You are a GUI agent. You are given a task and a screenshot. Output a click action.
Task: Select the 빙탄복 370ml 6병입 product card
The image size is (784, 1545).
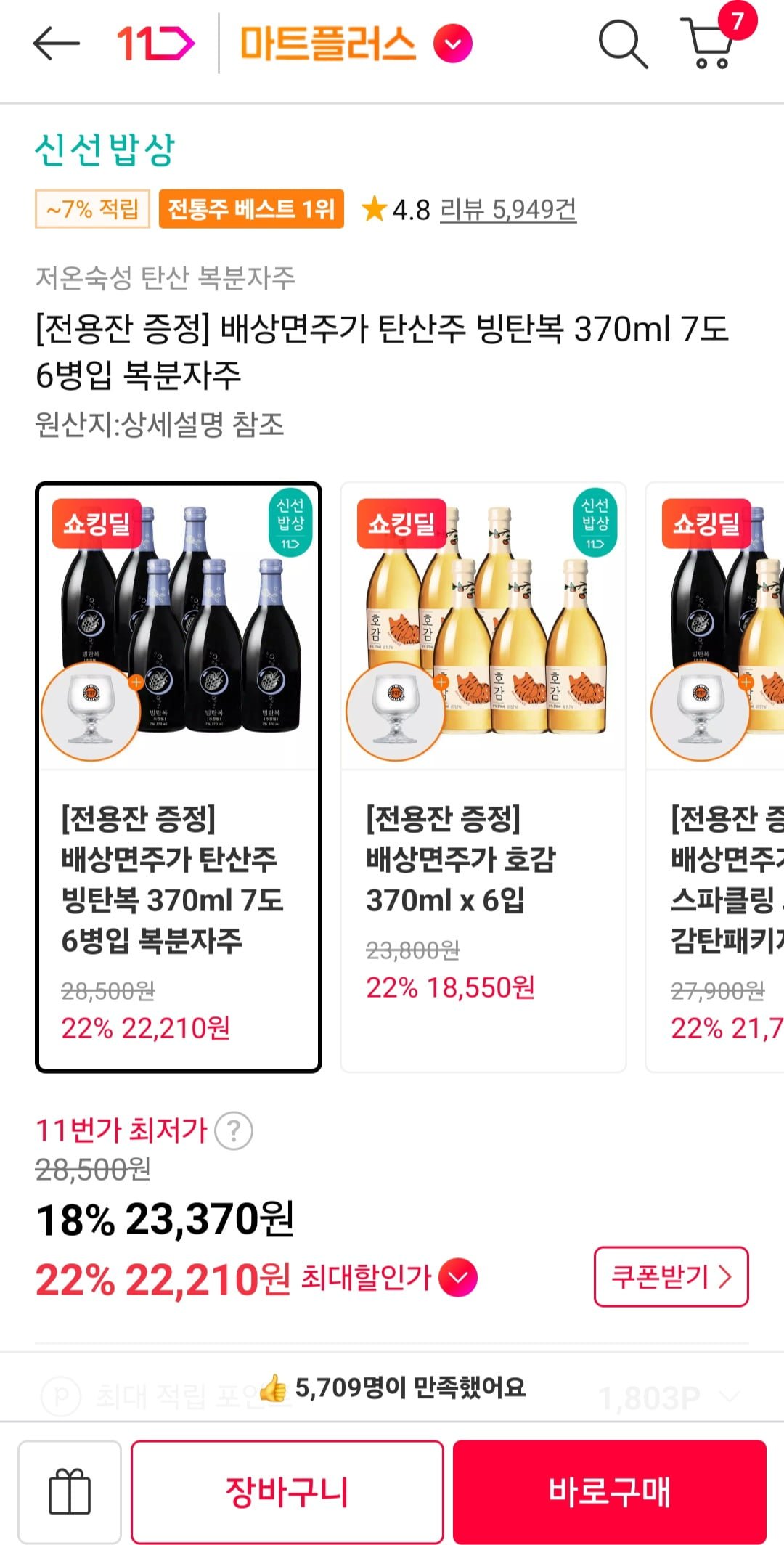pyautogui.click(x=179, y=776)
